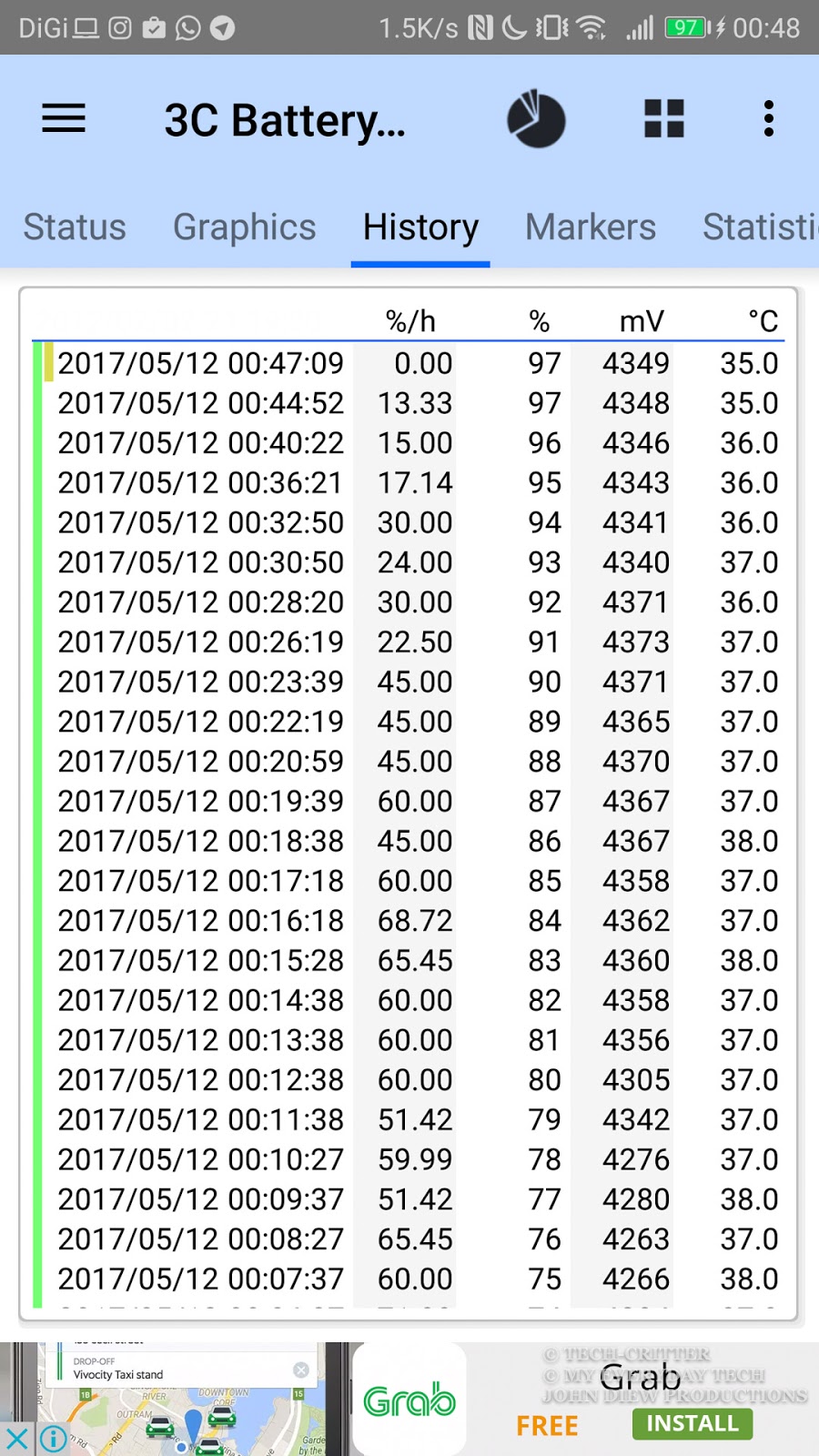Switch to the Status tab

(x=75, y=227)
